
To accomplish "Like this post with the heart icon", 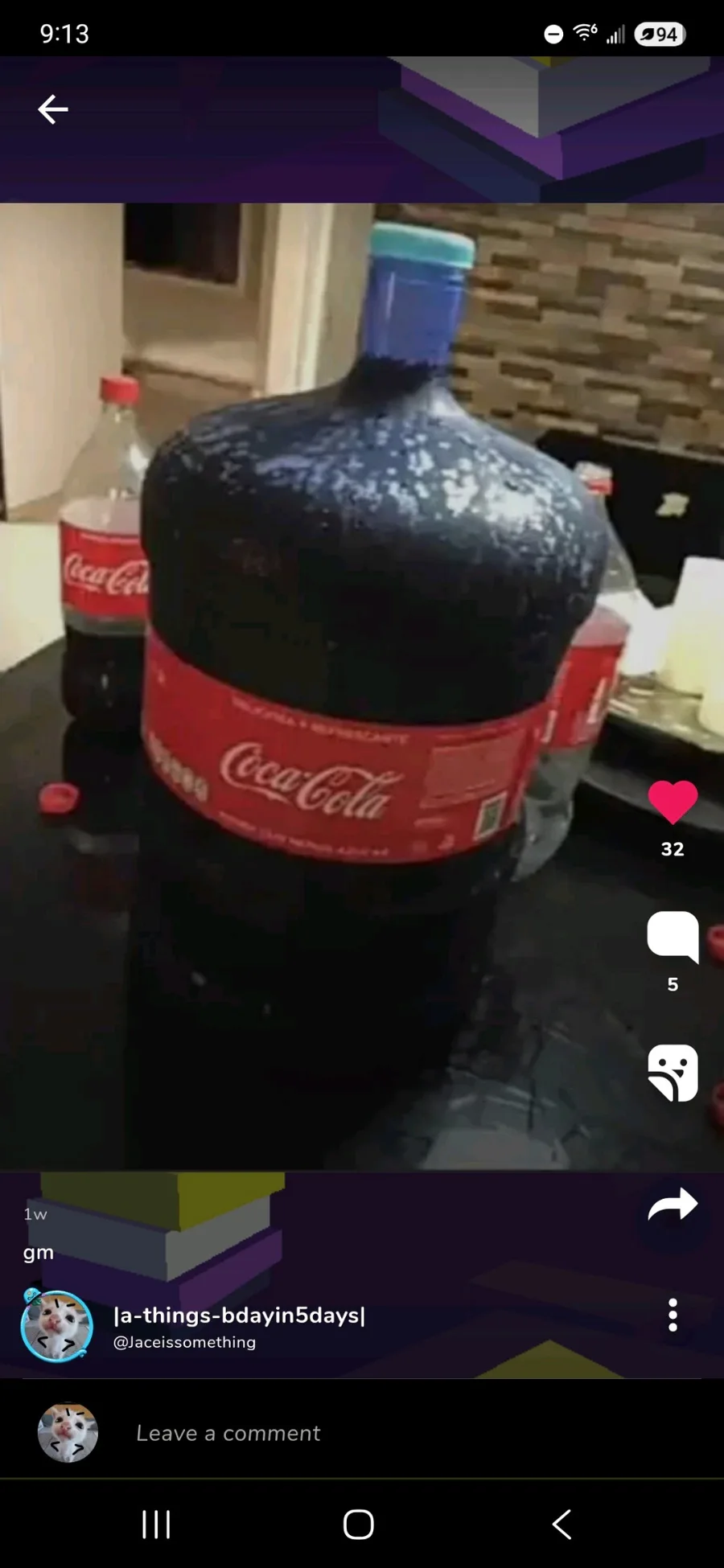I will pyautogui.click(x=673, y=802).
